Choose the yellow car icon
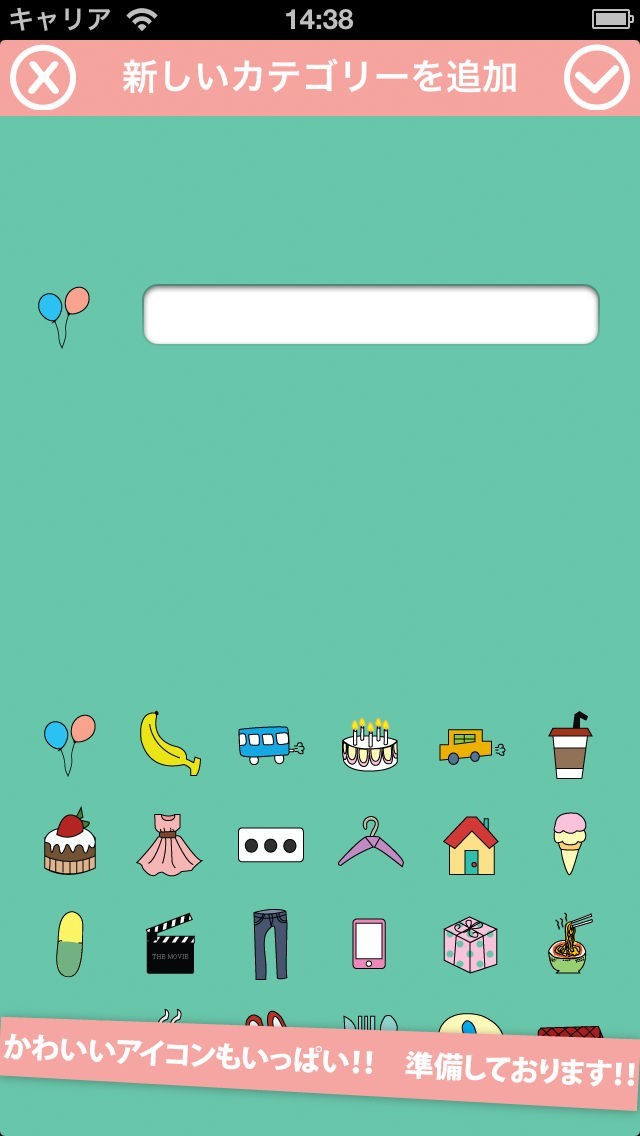The image size is (640, 1136). (470, 744)
